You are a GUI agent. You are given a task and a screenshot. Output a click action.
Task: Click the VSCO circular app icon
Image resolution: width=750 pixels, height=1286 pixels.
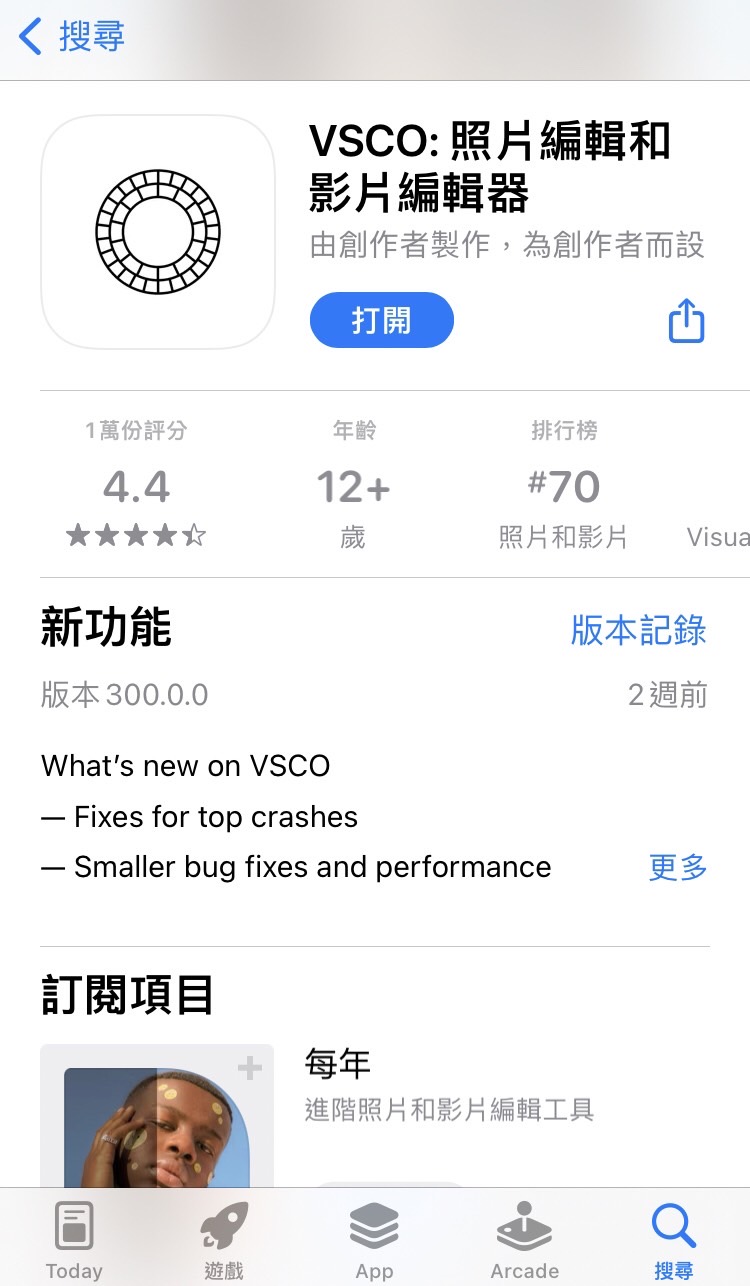pos(156,232)
